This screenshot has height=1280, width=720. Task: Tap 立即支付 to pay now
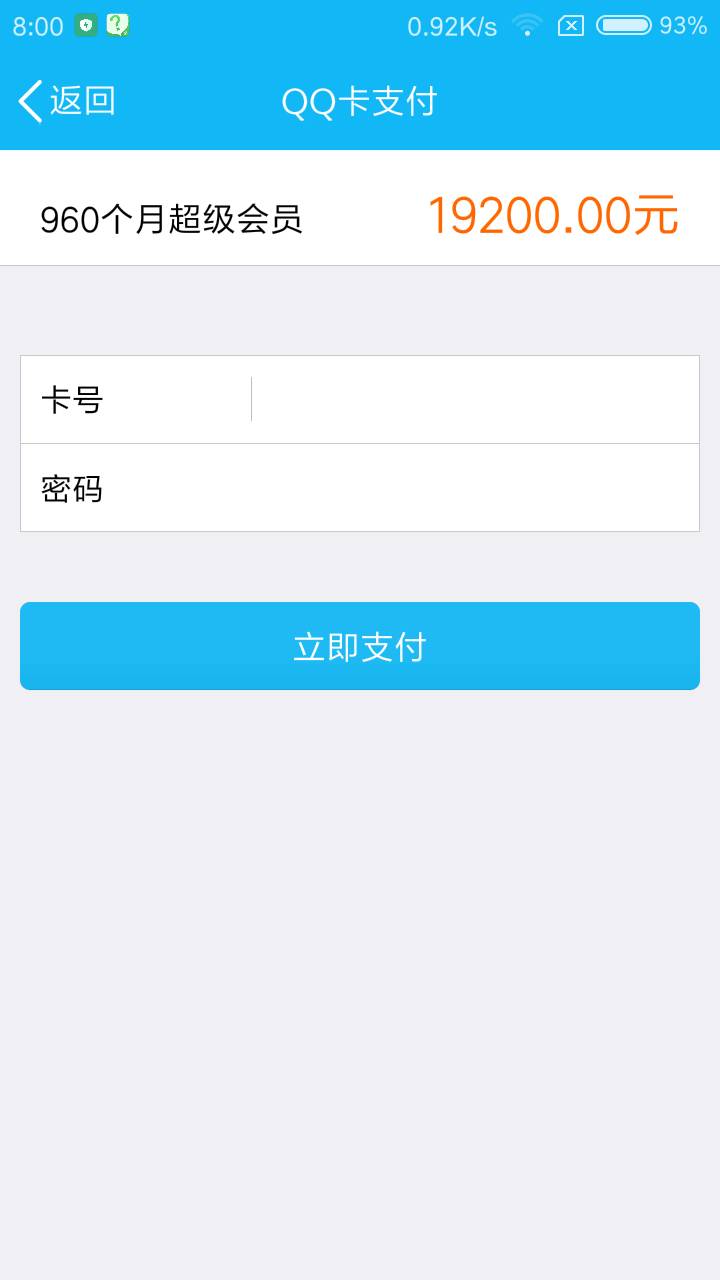point(360,646)
